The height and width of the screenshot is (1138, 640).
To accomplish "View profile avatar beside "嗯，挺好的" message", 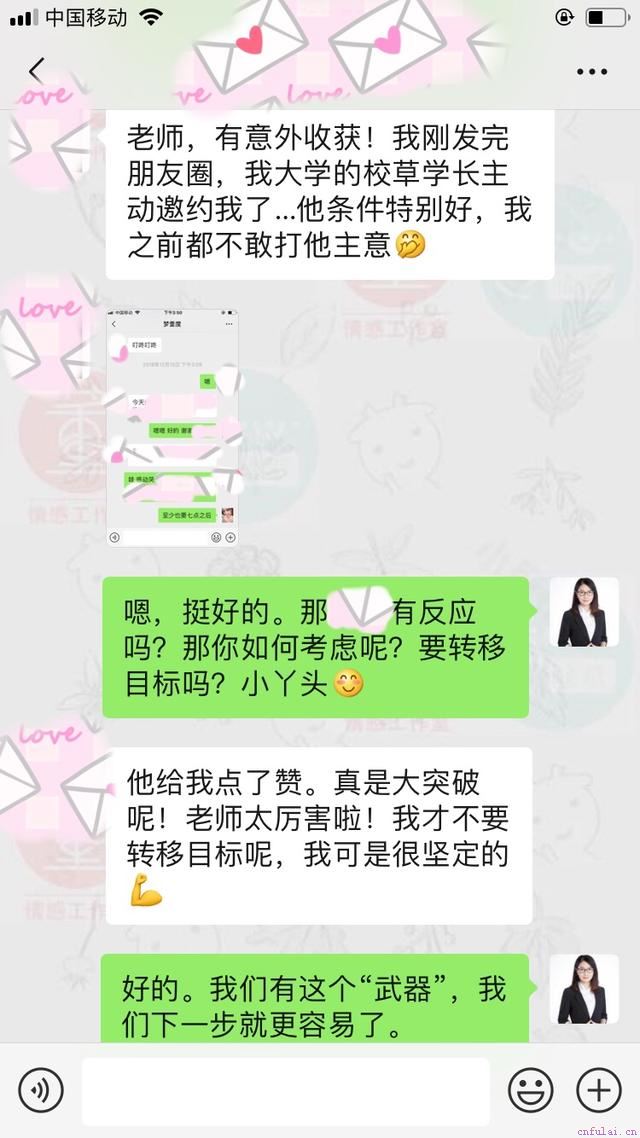I will tap(583, 612).
